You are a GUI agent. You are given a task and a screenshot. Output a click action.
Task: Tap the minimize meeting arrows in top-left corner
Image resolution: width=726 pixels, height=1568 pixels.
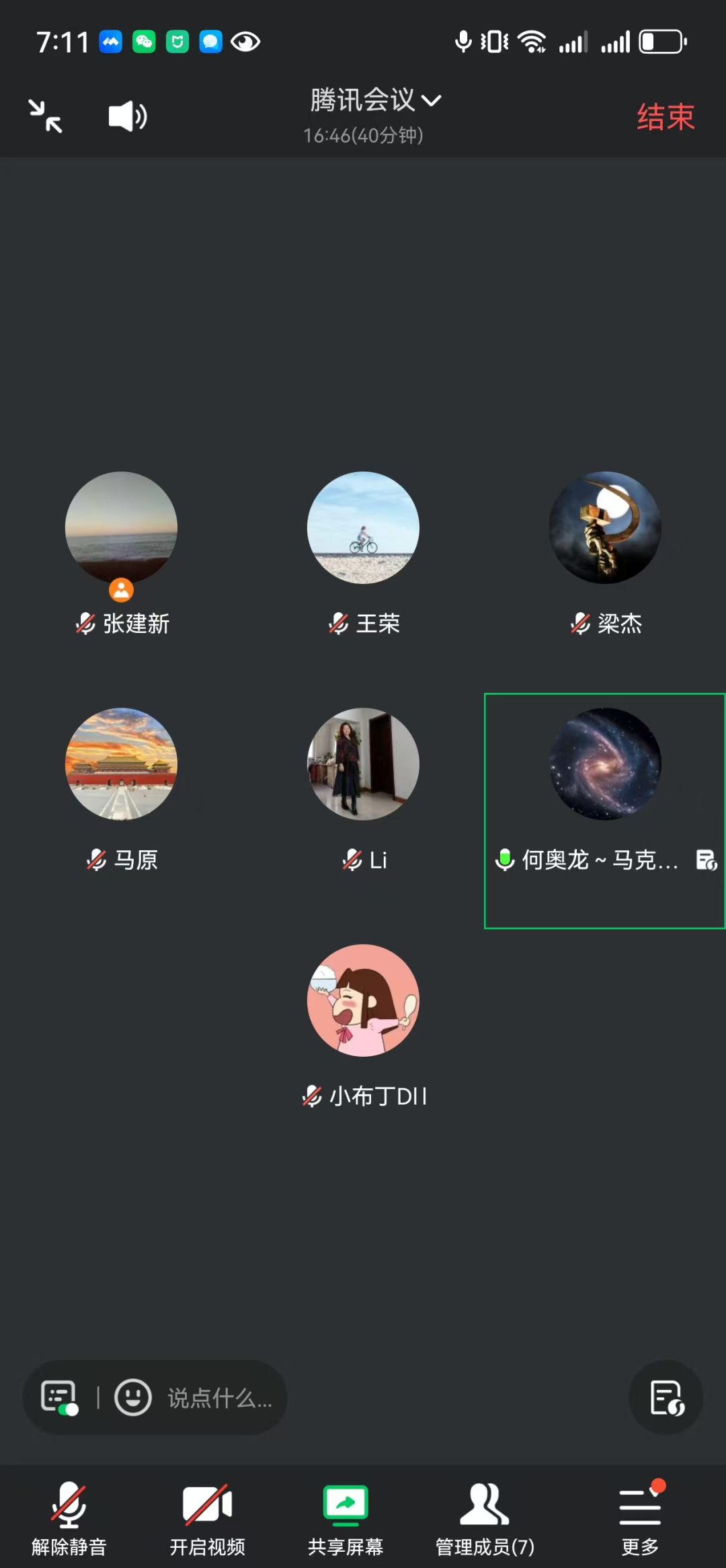coord(46,116)
